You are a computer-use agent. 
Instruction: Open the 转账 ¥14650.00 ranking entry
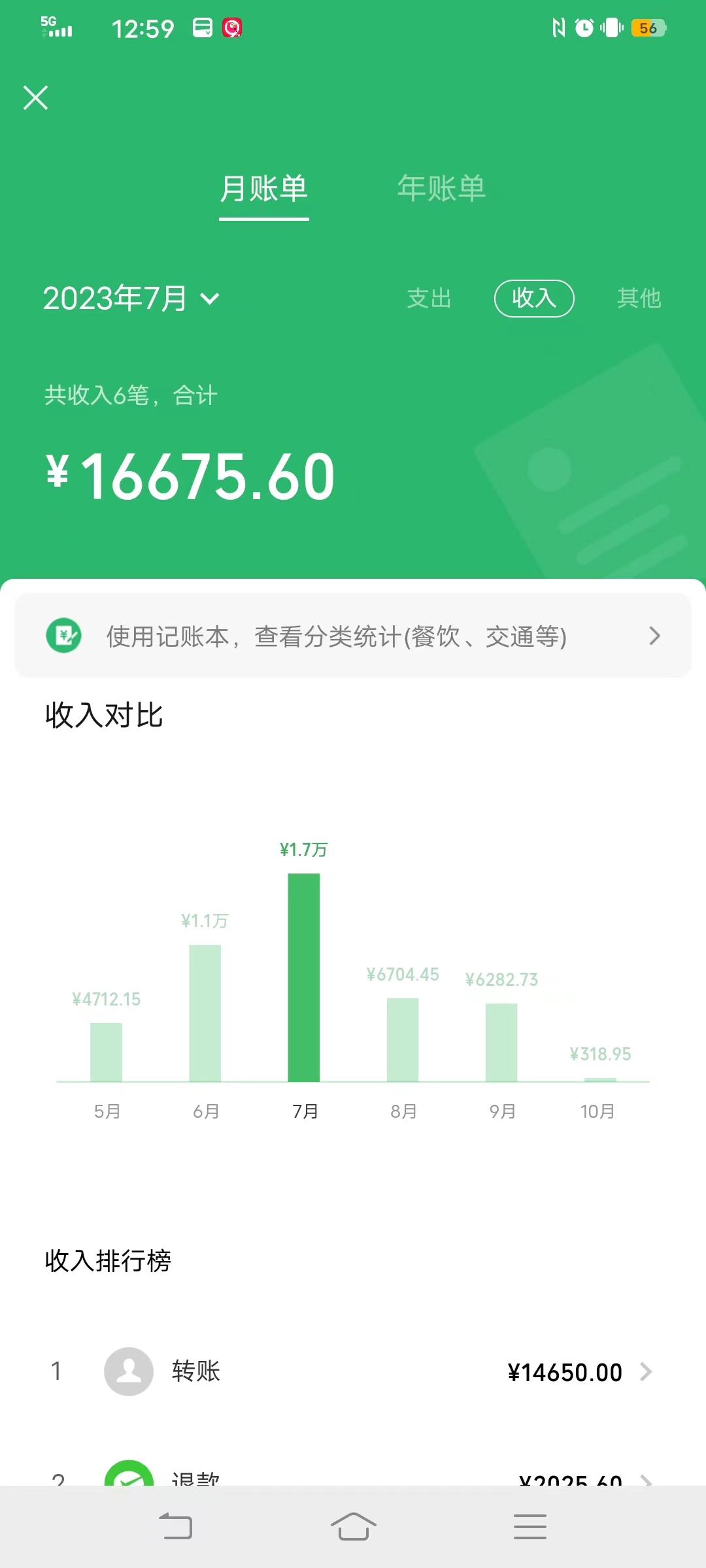point(353,1372)
